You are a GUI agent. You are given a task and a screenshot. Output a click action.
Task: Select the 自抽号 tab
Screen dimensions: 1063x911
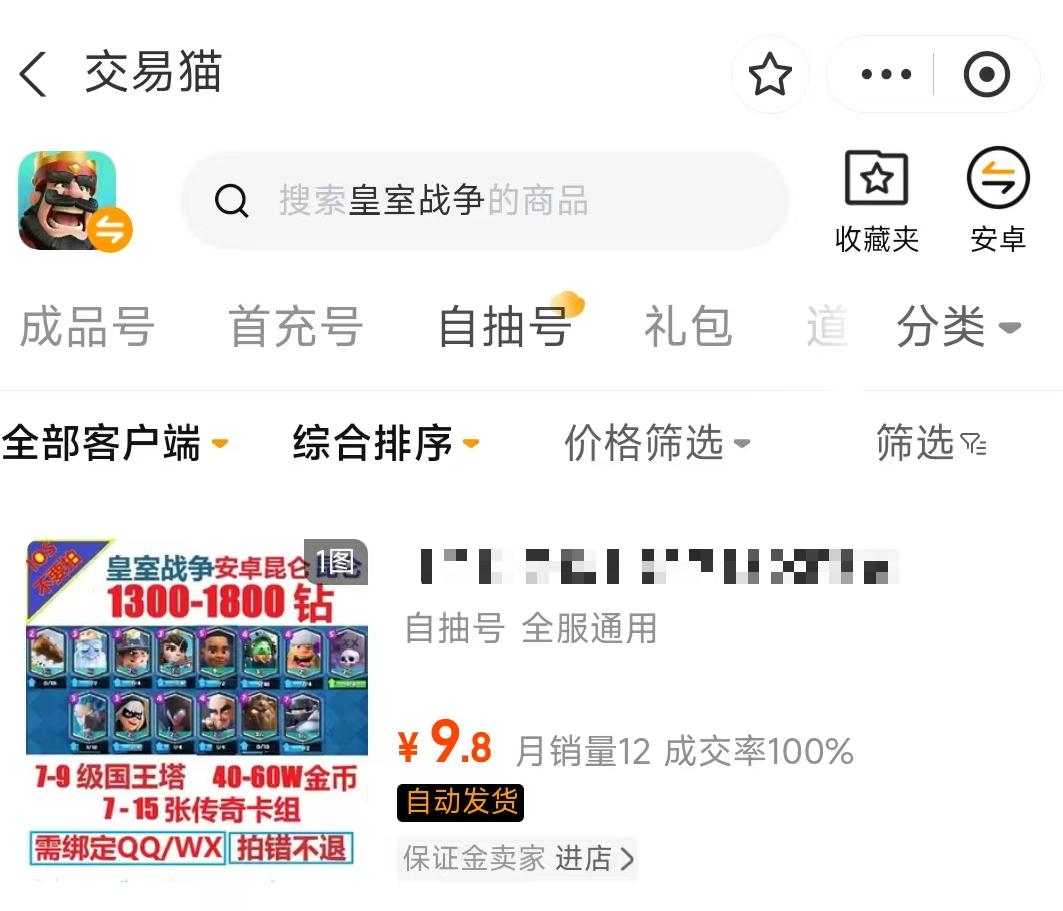pos(505,327)
